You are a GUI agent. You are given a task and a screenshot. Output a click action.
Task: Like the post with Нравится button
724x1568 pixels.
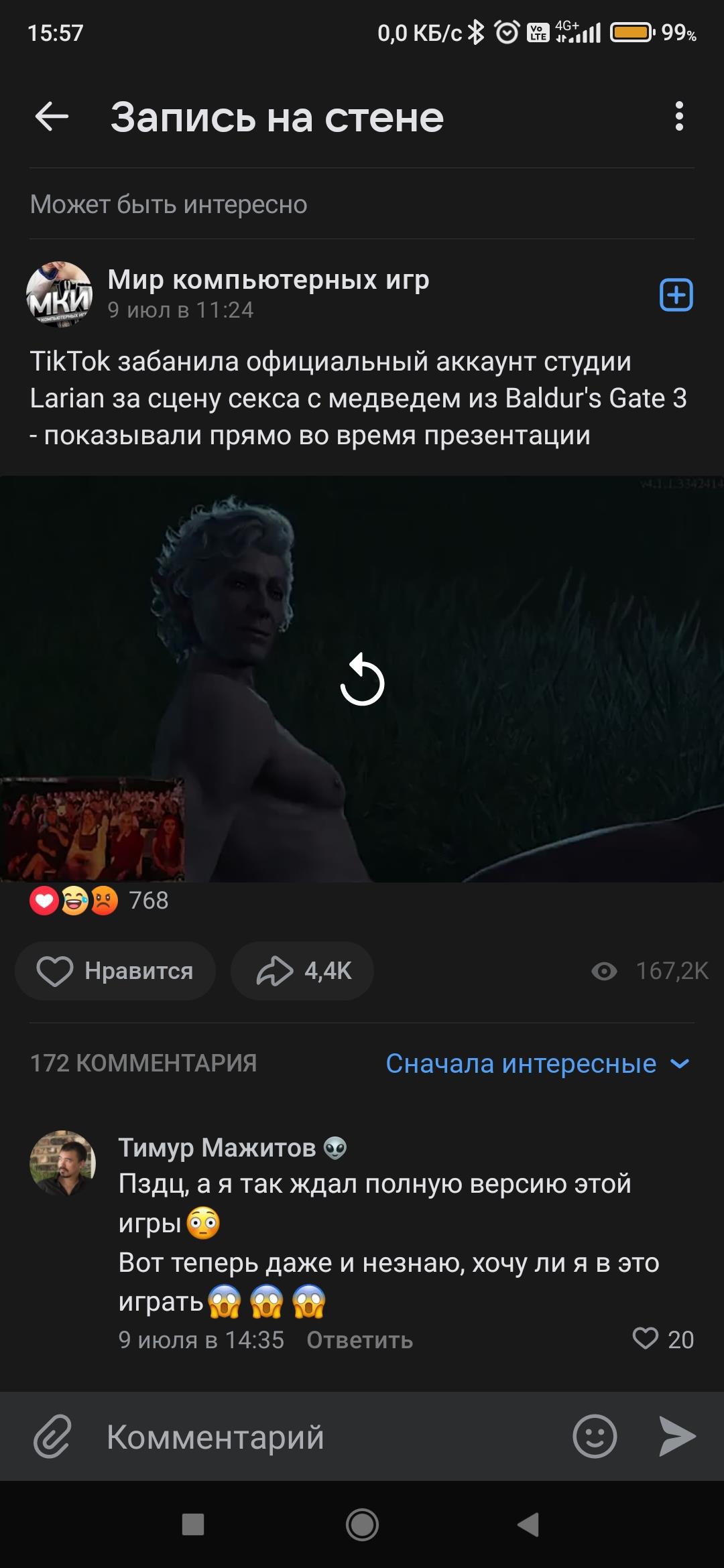tap(115, 971)
